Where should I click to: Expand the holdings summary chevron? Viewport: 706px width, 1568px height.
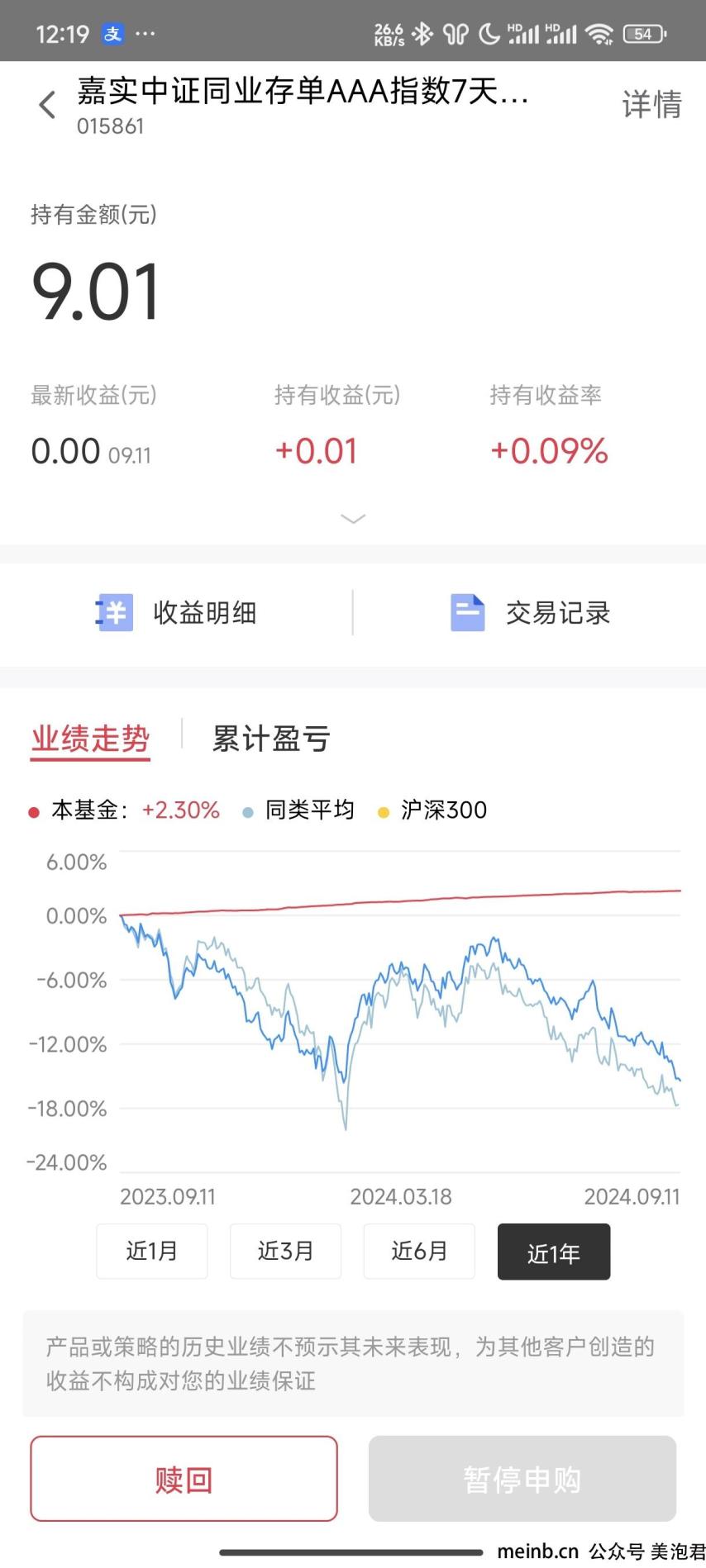pos(353,519)
